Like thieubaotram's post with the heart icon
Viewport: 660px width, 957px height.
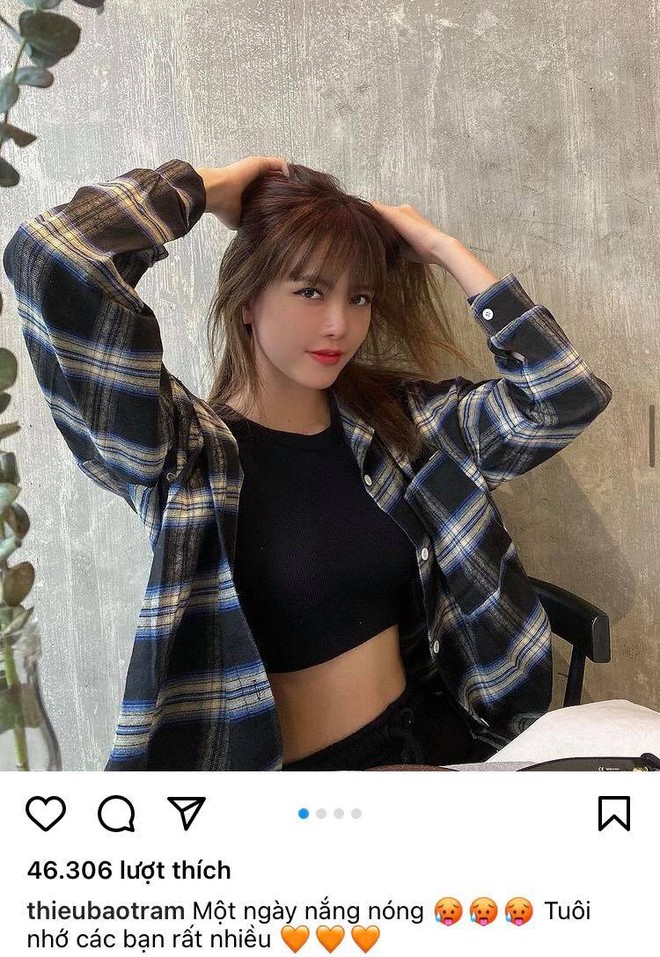click(x=45, y=813)
